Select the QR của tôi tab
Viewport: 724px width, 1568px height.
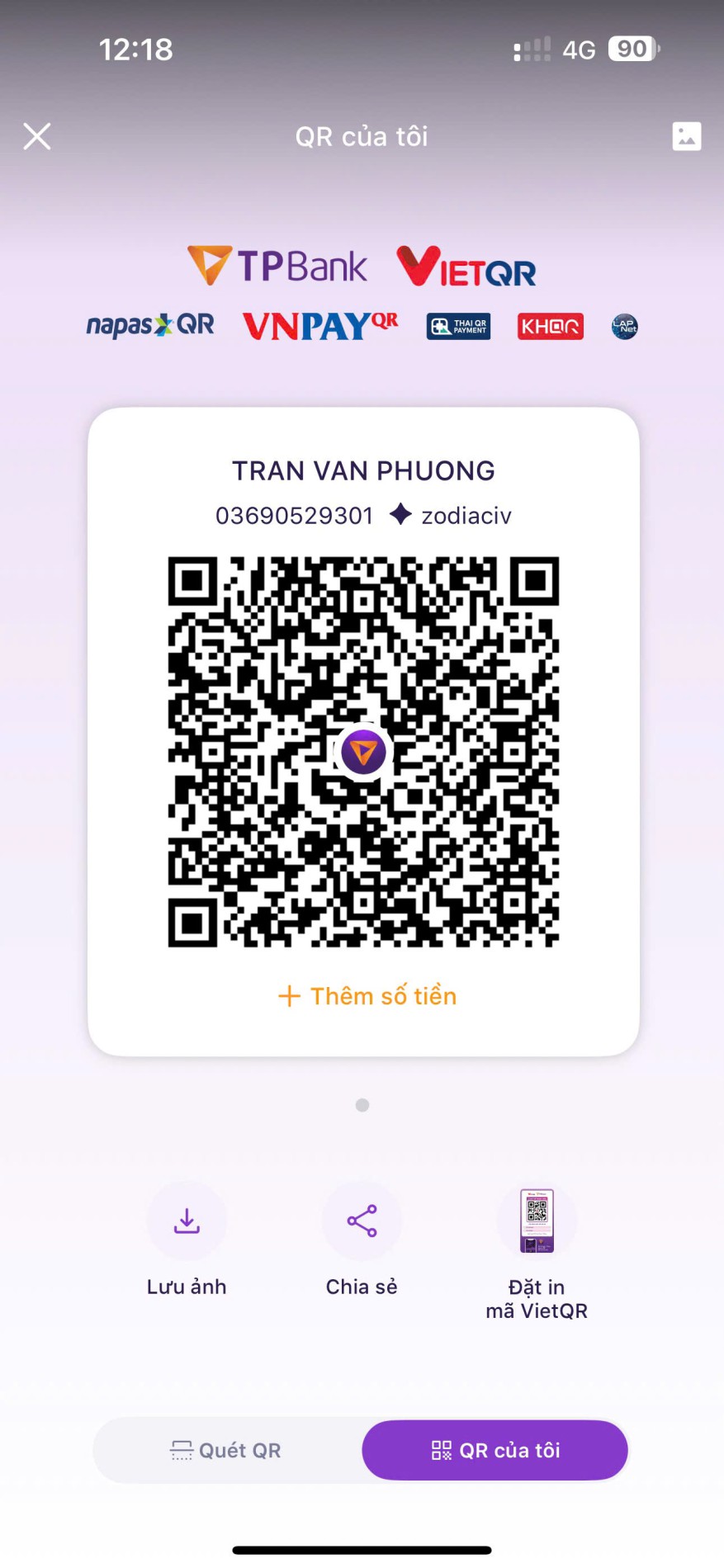(495, 1450)
